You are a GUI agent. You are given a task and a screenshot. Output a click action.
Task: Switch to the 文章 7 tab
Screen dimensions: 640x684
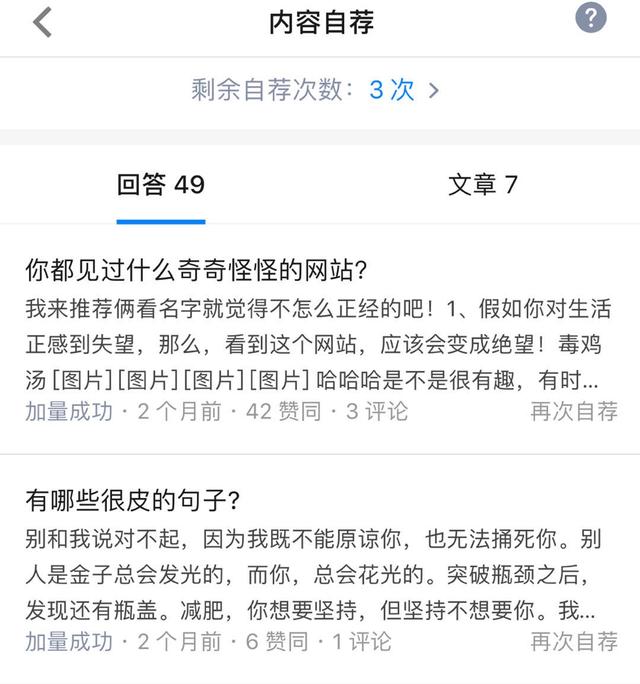(x=482, y=185)
